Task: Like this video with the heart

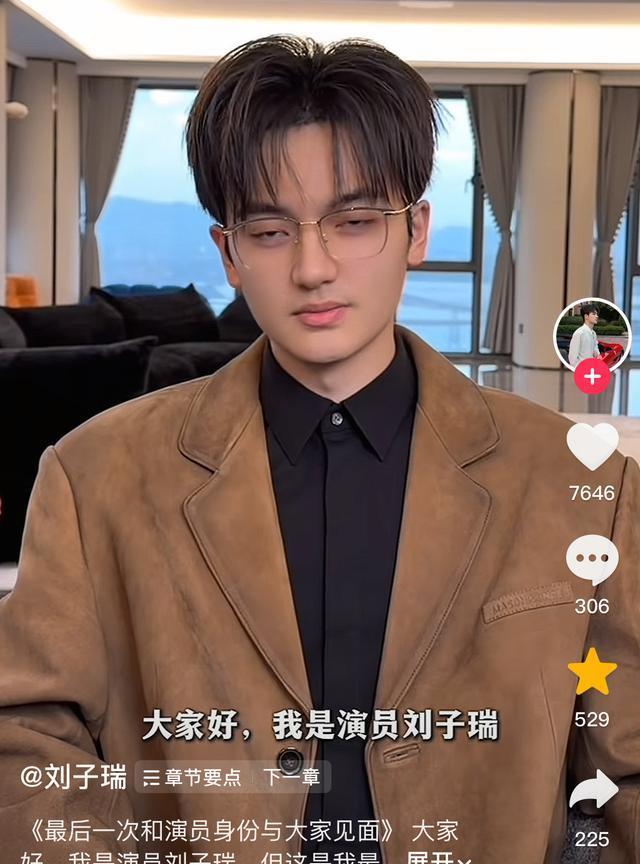Action: [592, 446]
